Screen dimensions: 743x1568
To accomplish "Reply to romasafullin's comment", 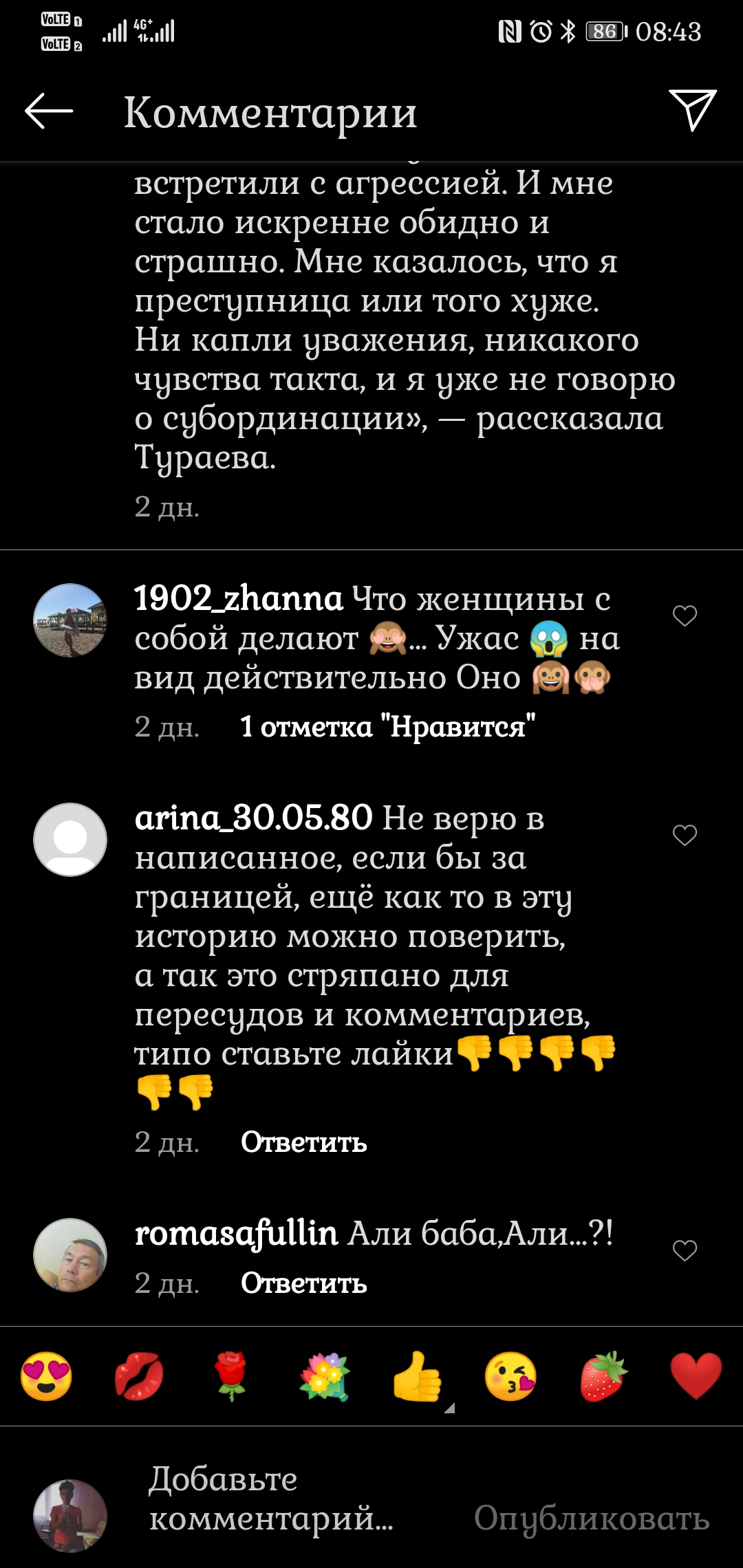I will tap(303, 1283).
